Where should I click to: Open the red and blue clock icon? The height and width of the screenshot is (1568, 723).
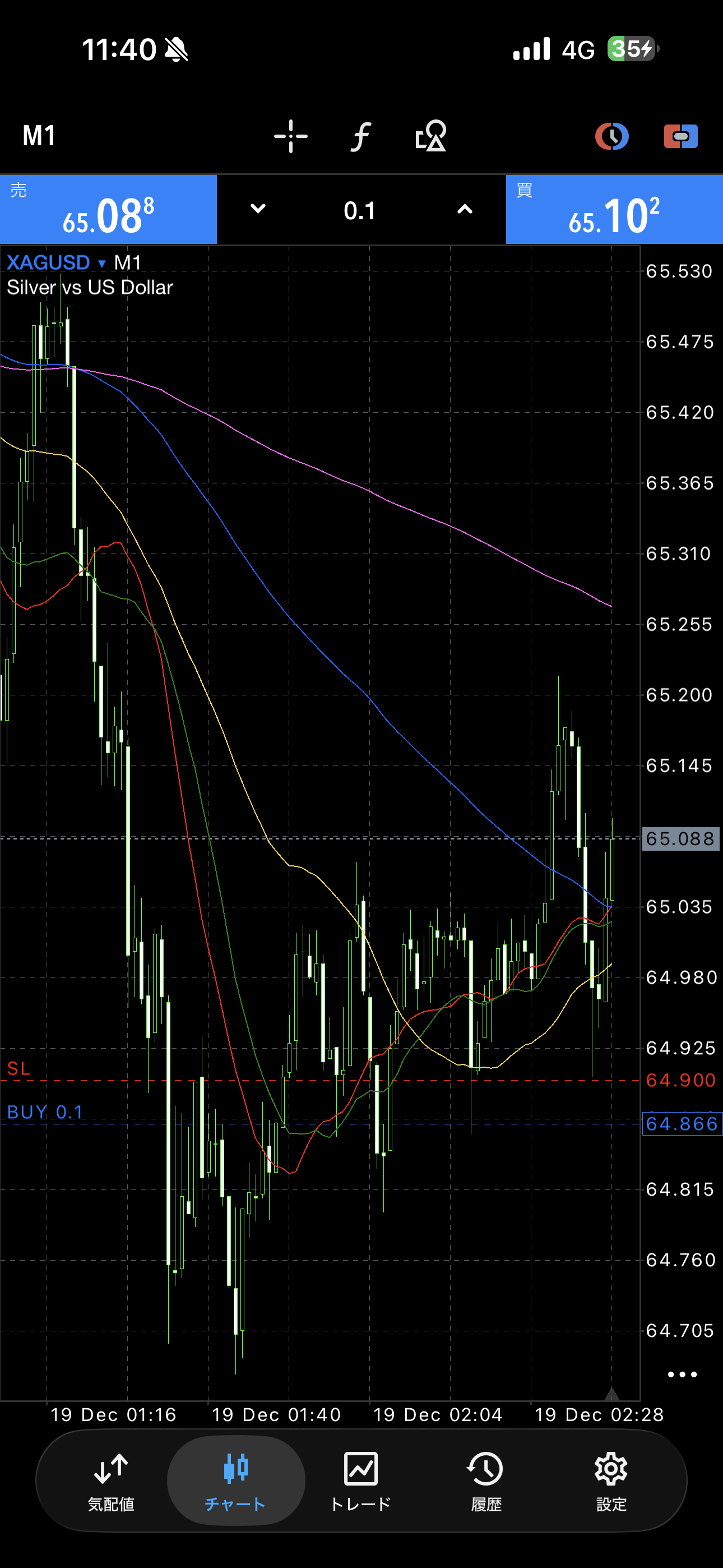click(x=611, y=136)
